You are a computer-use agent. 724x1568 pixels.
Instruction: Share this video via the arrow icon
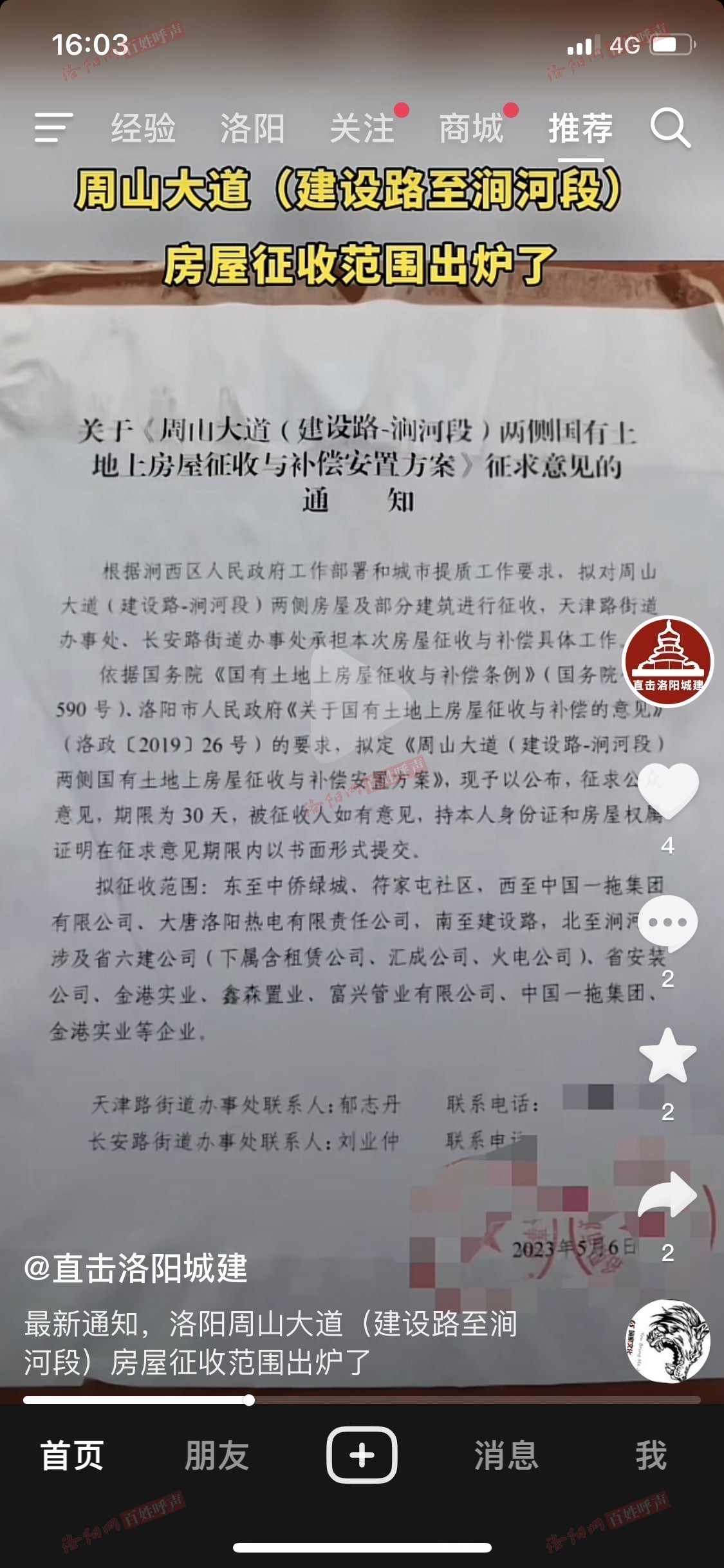pyautogui.click(x=667, y=1195)
